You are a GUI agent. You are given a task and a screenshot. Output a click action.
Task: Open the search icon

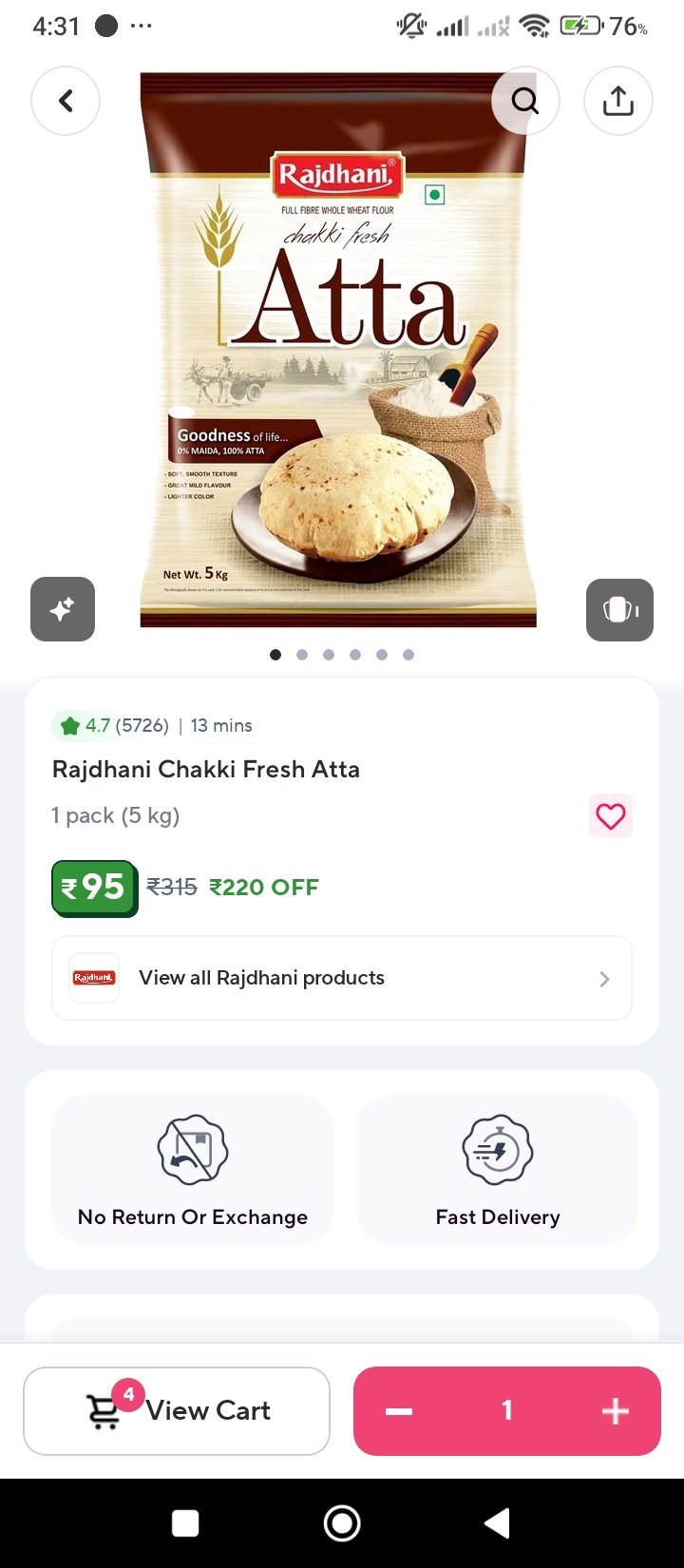(525, 101)
